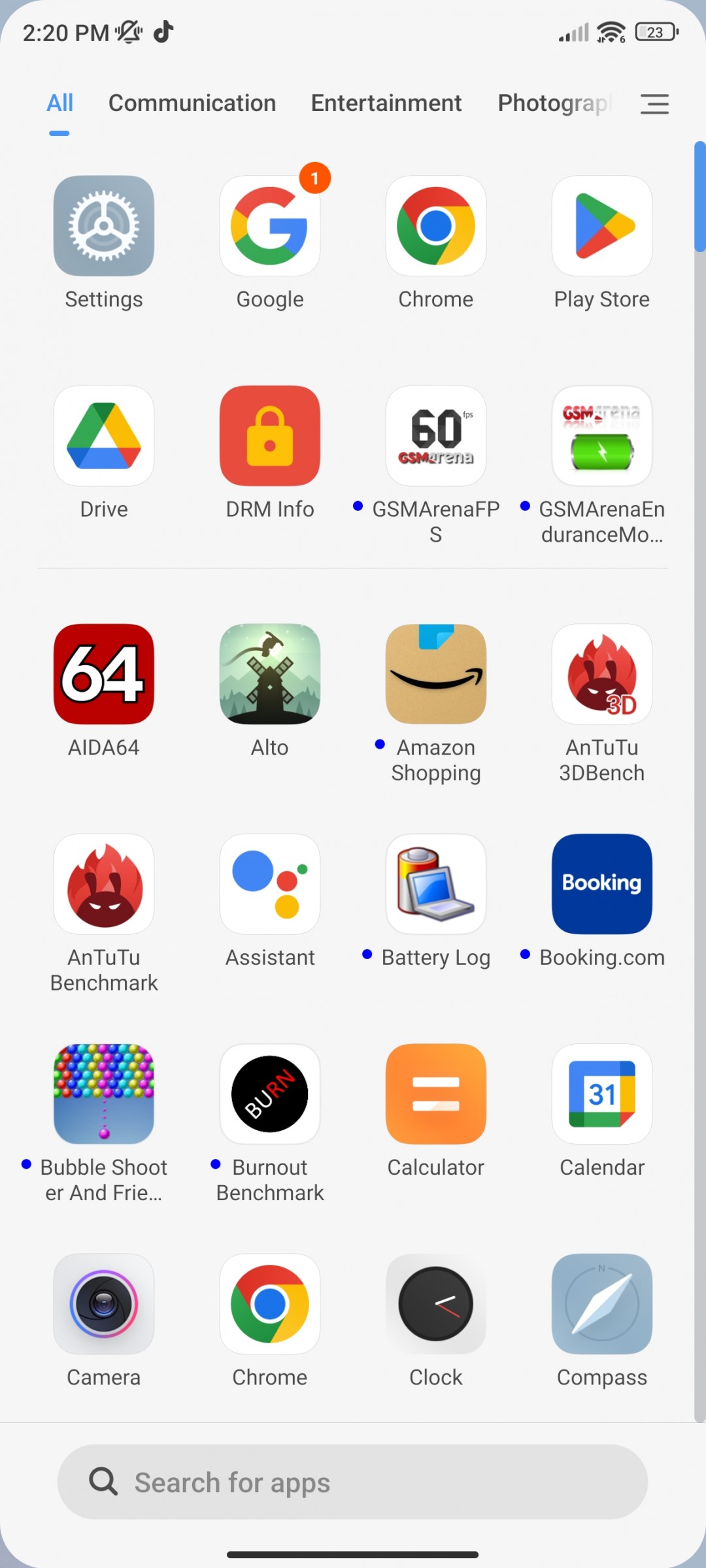The width and height of the screenshot is (706, 1568).
Task: Open the Clock app
Action: (x=436, y=1304)
